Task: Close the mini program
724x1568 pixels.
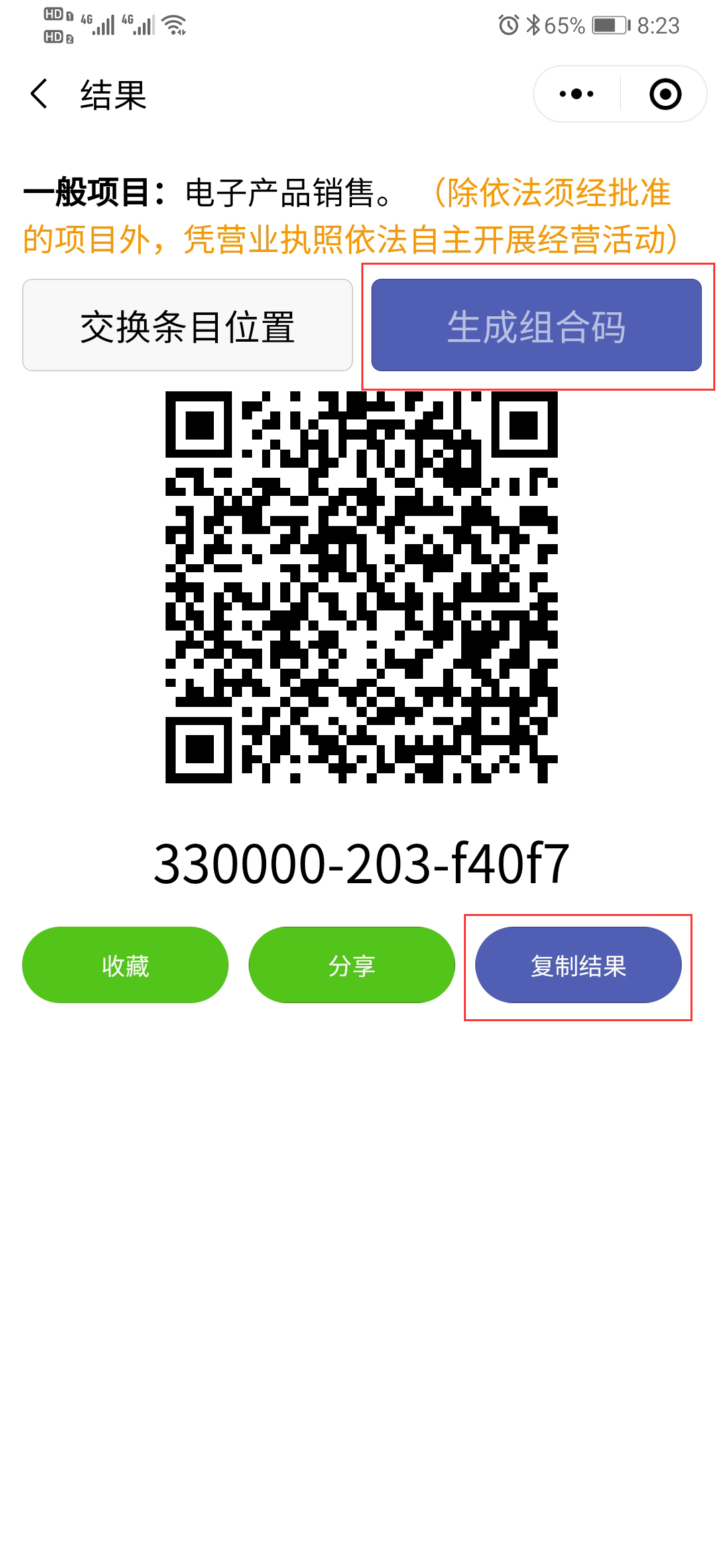Action: tap(665, 94)
